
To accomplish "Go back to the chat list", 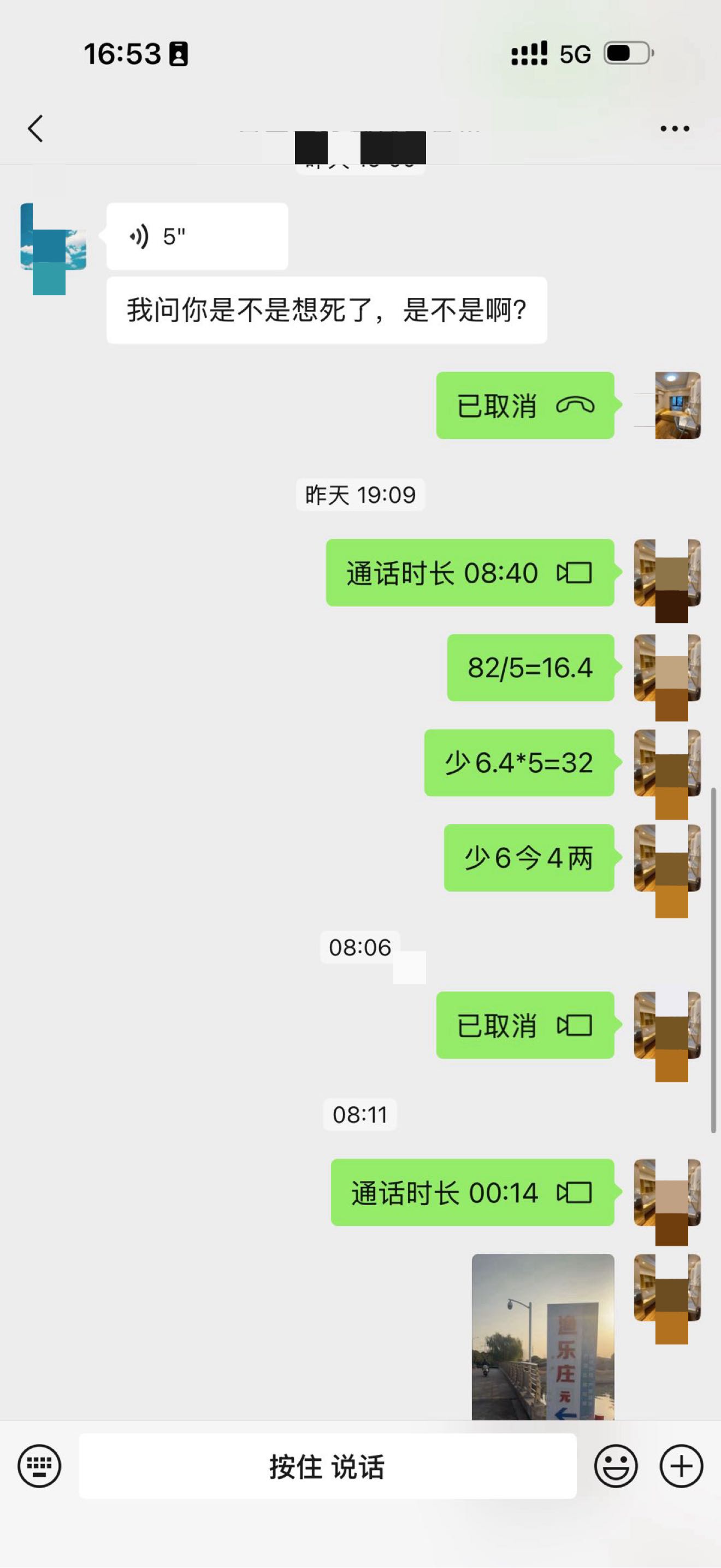I will coord(36,128).
